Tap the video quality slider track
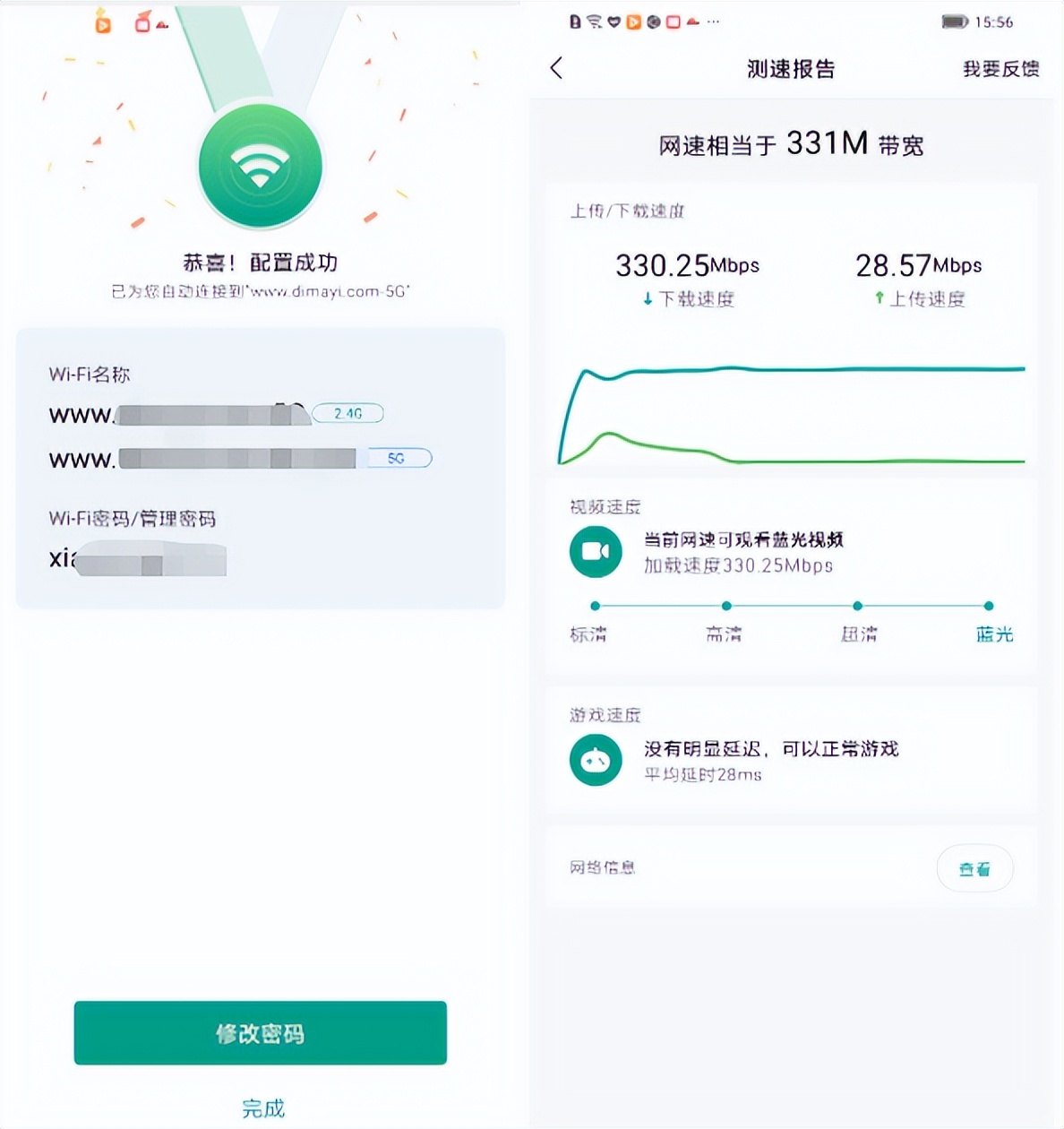This screenshot has width=1064, height=1129. (x=793, y=606)
